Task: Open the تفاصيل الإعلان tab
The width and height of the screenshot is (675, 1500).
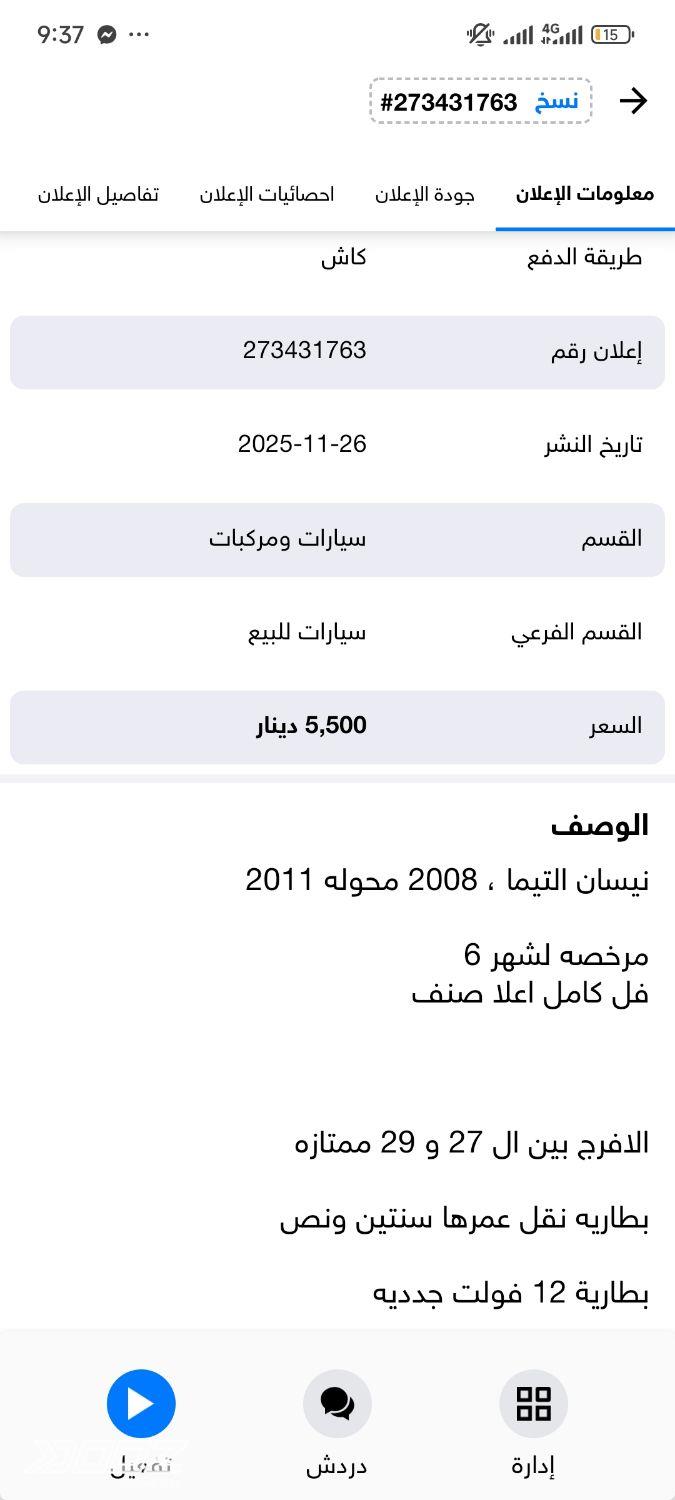Action: 98,194
